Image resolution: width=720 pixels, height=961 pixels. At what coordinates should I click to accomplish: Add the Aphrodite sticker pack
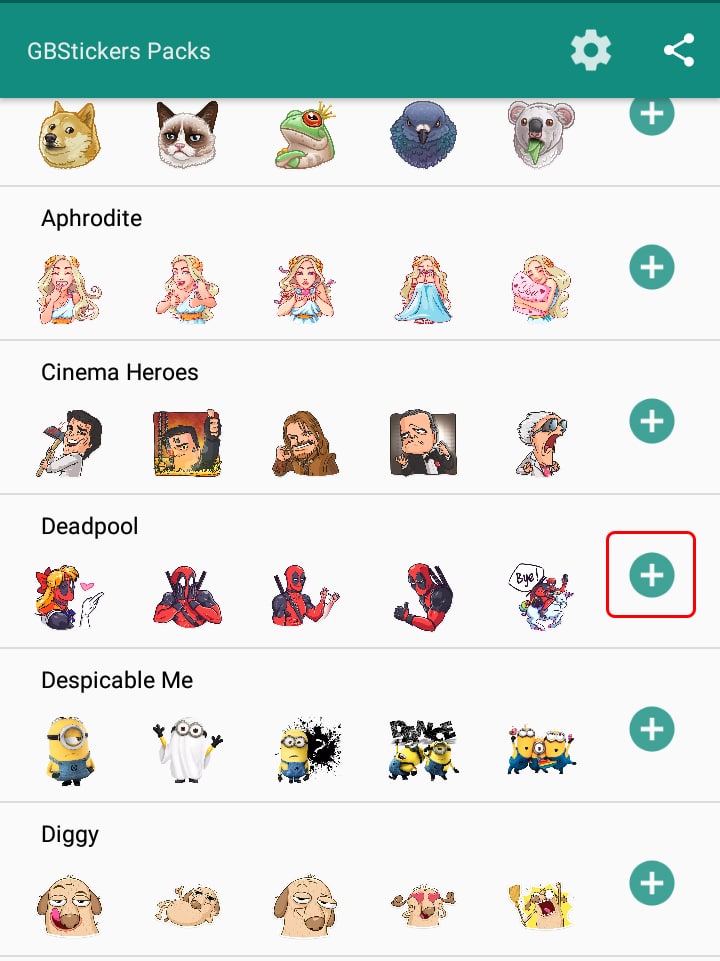(651, 267)
